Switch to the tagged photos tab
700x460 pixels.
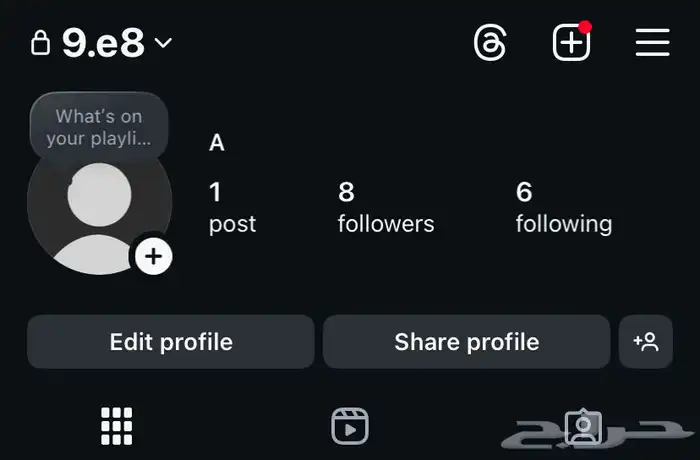(x=583, y=426)
